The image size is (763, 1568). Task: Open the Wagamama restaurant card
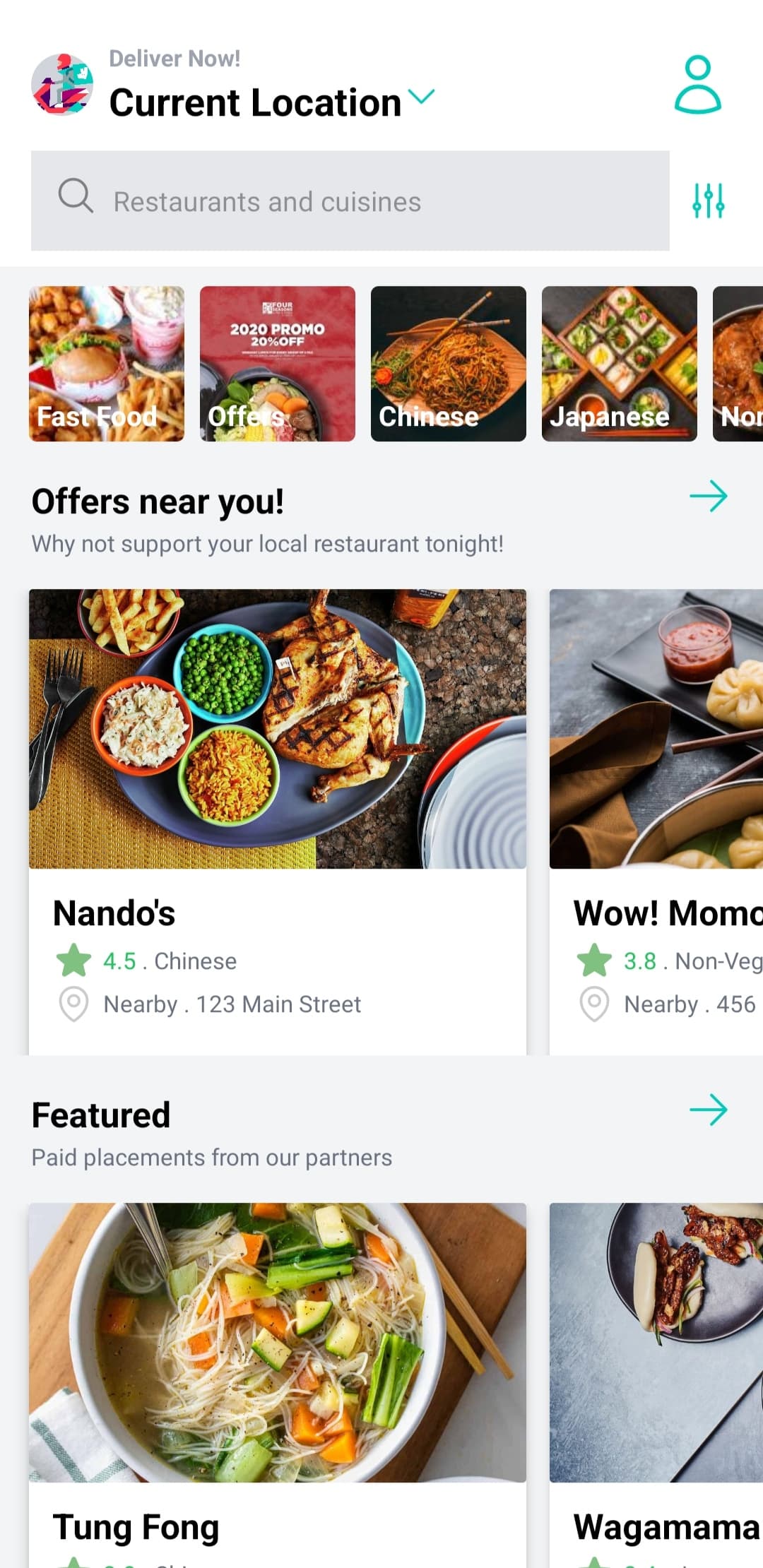coord(657,1377)
